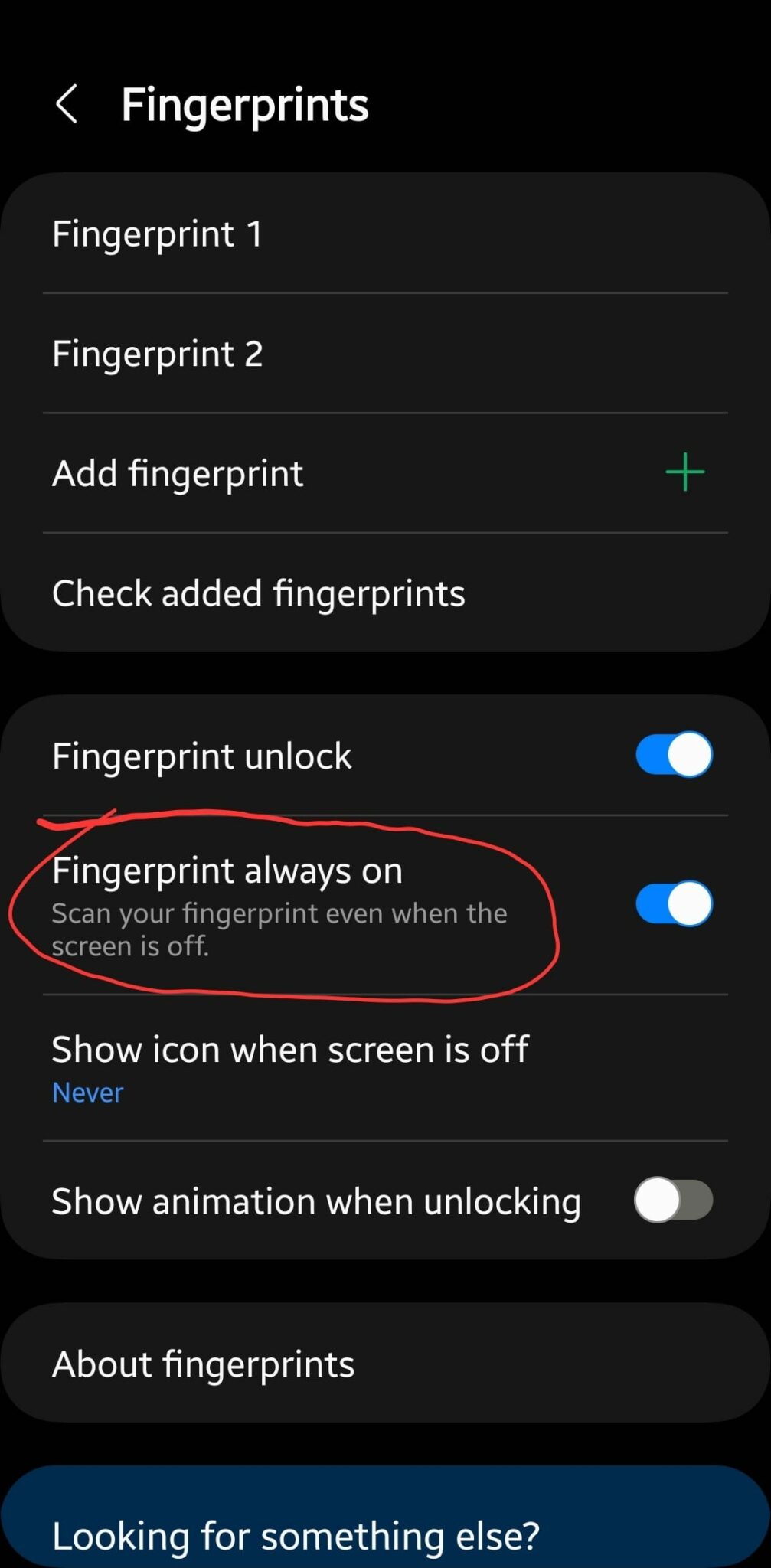Open About fingerprints
This screenshot has height=1568, width=771.
[x=203, y=1362]
